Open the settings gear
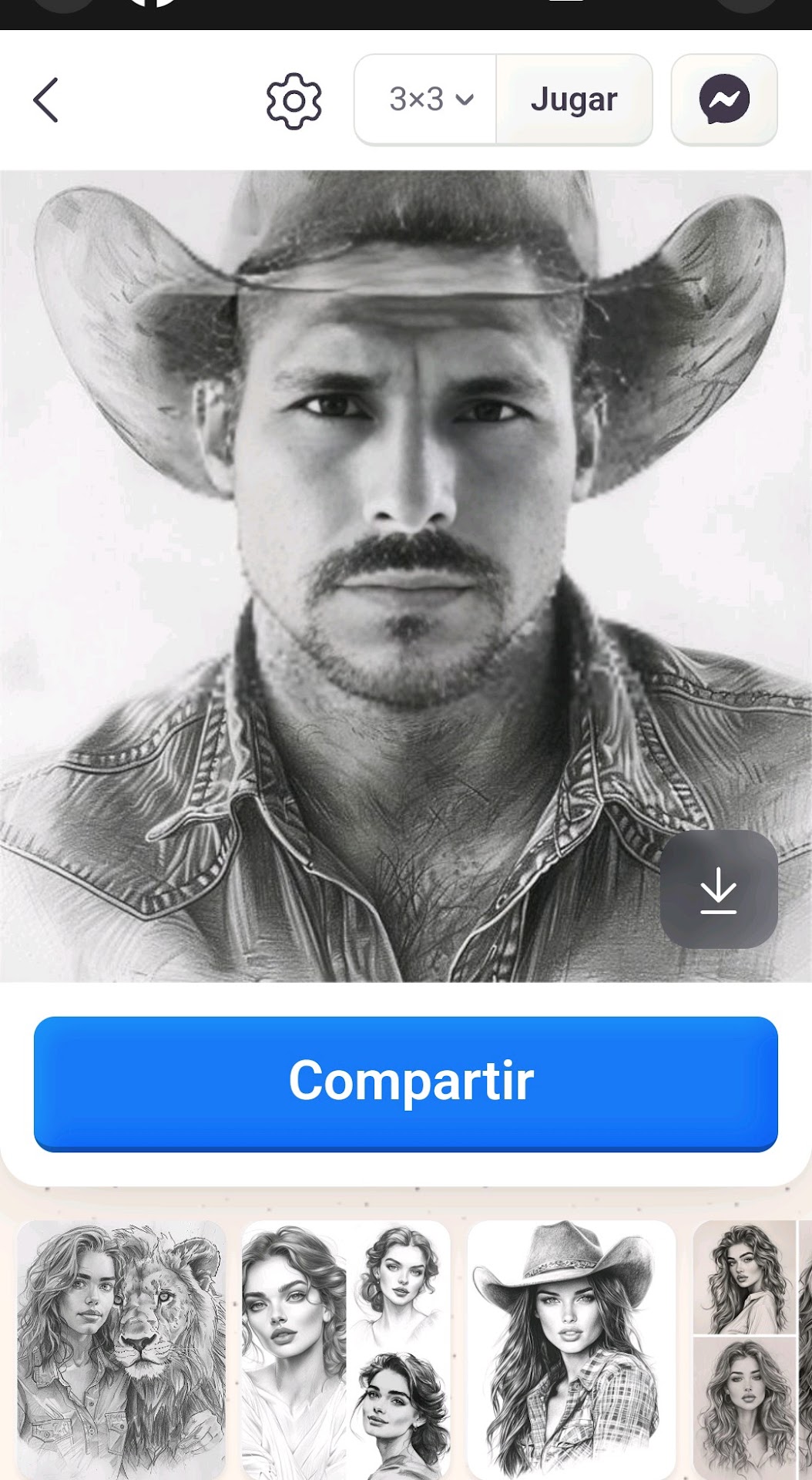812x1480 pixels. (x=294, y=101)
